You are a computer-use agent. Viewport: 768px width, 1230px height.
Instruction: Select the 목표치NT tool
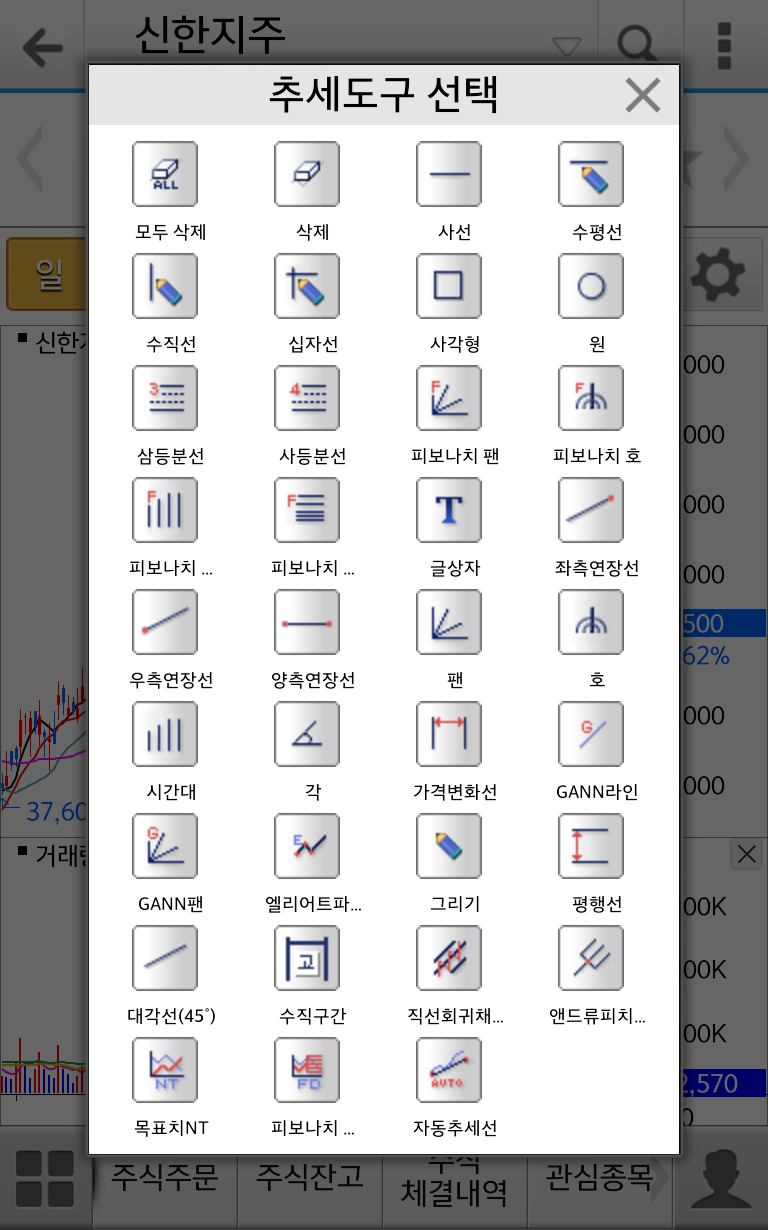click(165, 1070)
